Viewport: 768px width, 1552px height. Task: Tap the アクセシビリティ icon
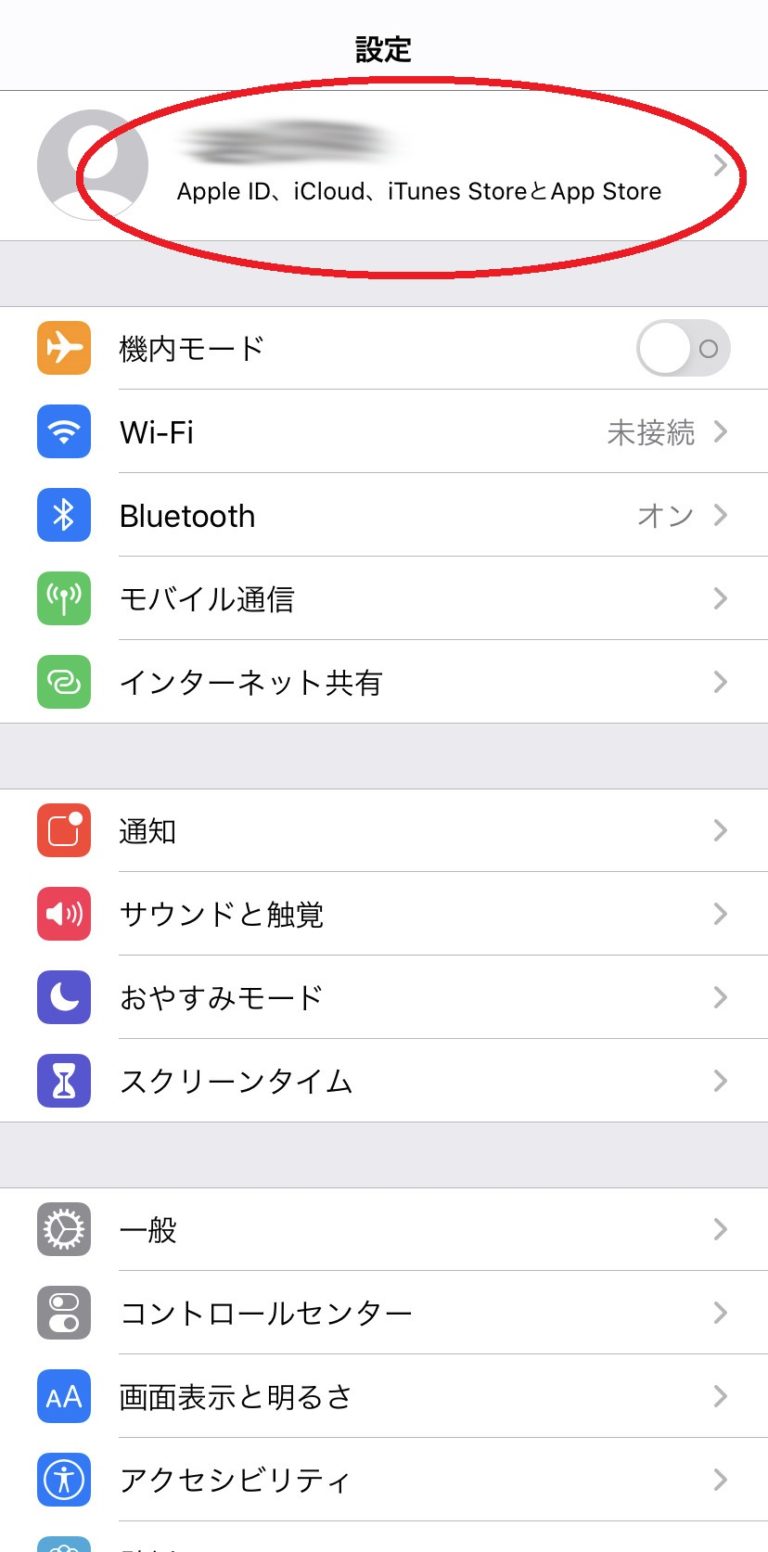coord(63,1480)
